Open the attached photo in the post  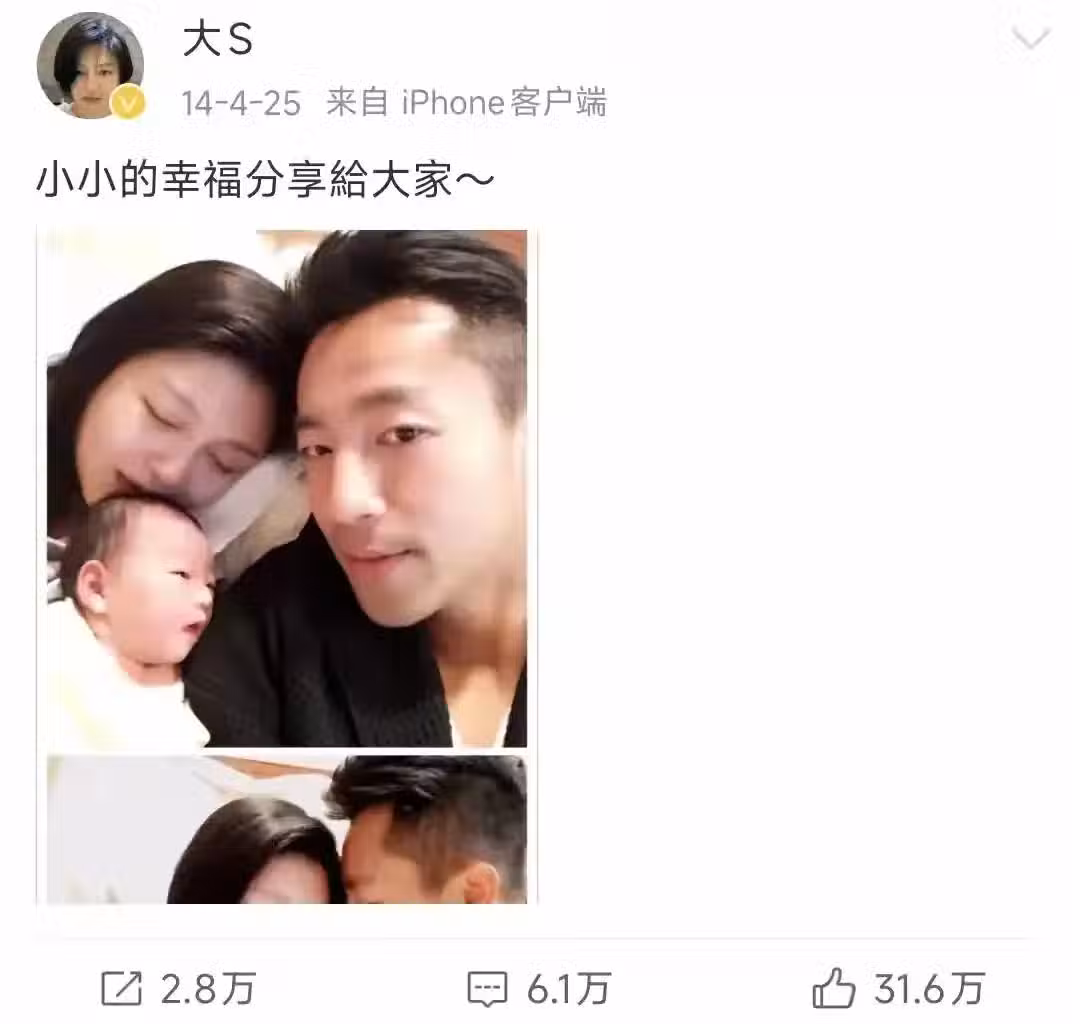(287, 490)
